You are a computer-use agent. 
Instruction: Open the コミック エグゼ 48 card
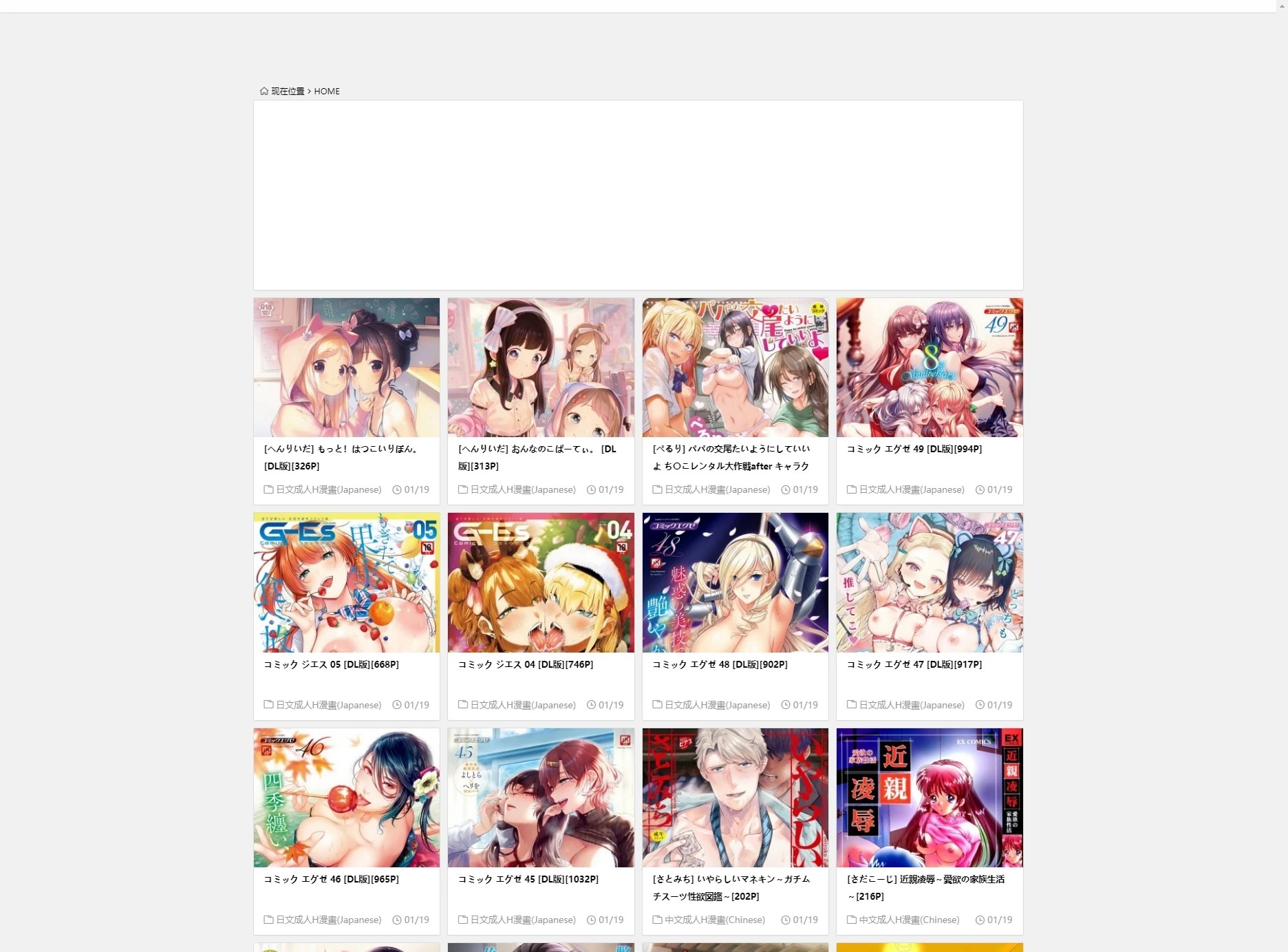click(x=735, y=583)
